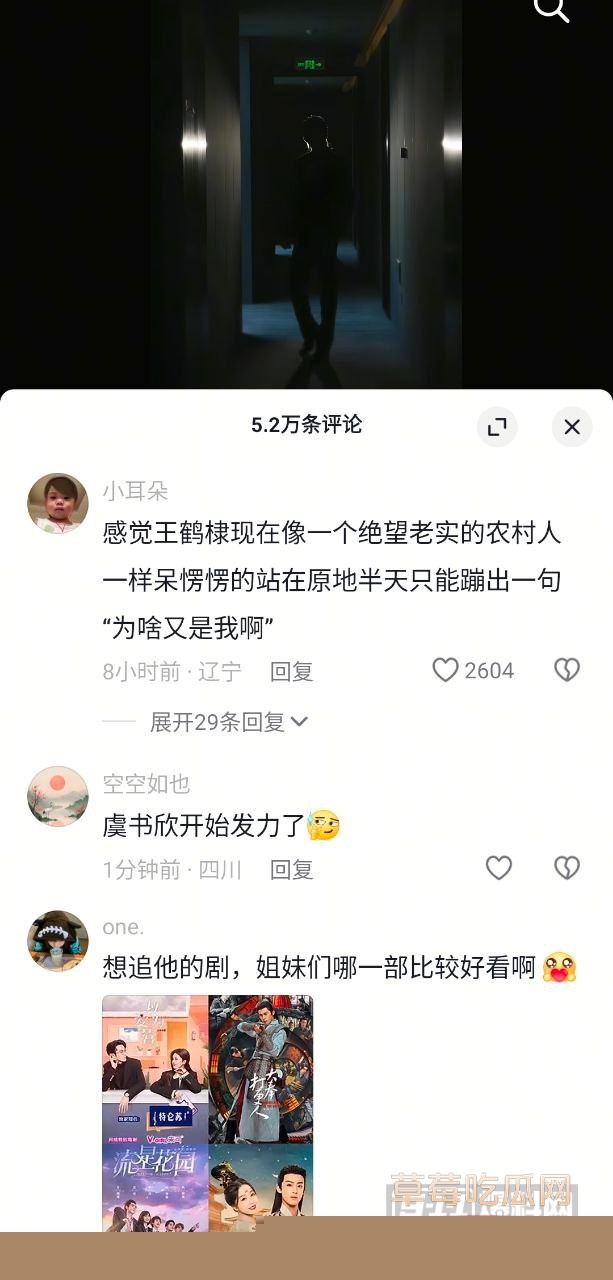This screenshot has height=1280, width=613.
Task: Reply to 小耳朵's comment
Action: 292,671
